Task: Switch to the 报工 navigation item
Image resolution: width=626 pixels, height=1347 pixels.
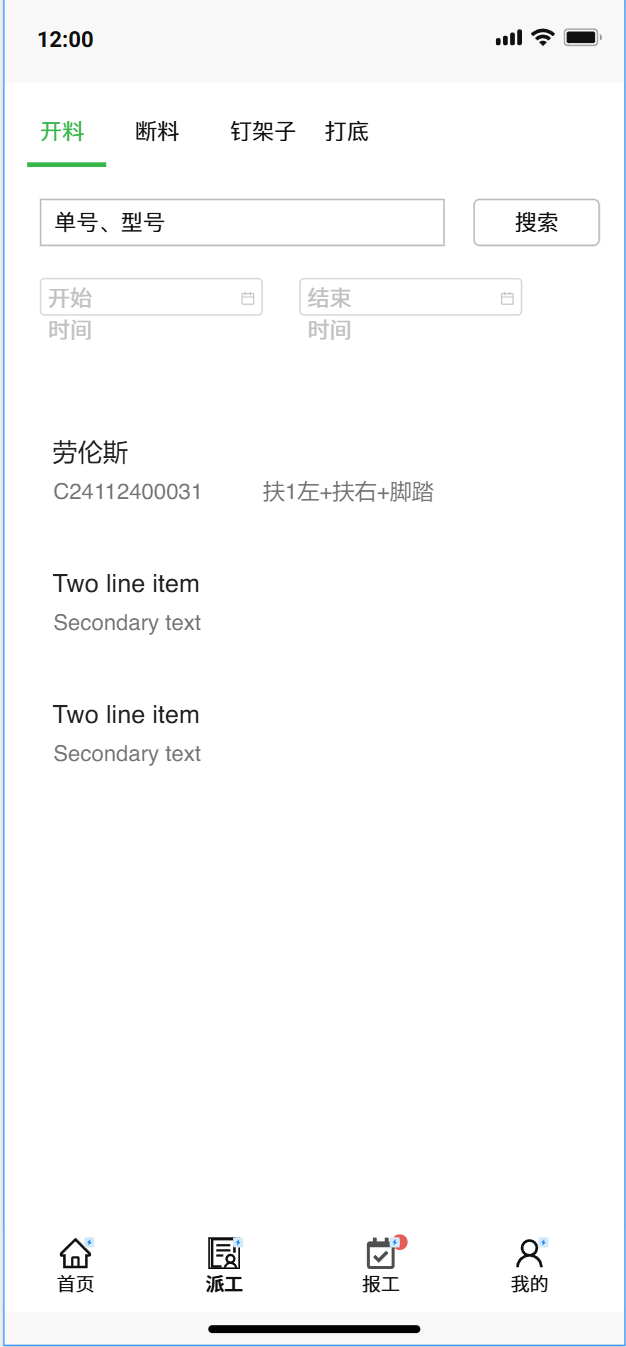Action: [381, 1265]
